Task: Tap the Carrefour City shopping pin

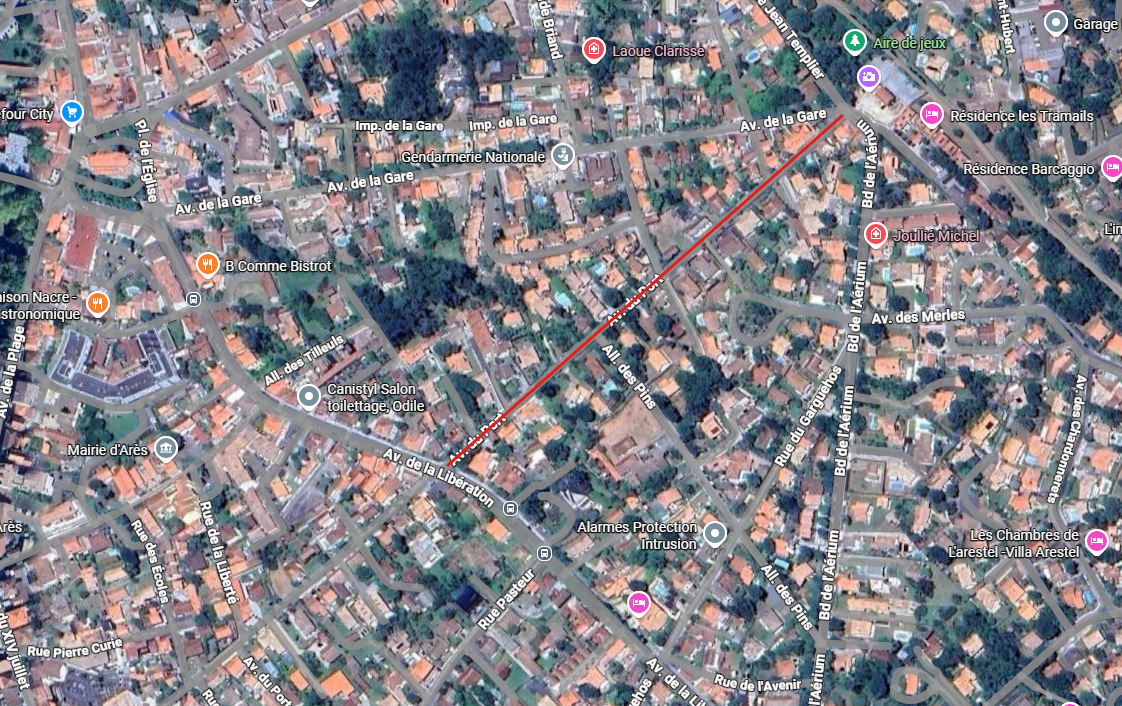Action: tap(71, 111)
